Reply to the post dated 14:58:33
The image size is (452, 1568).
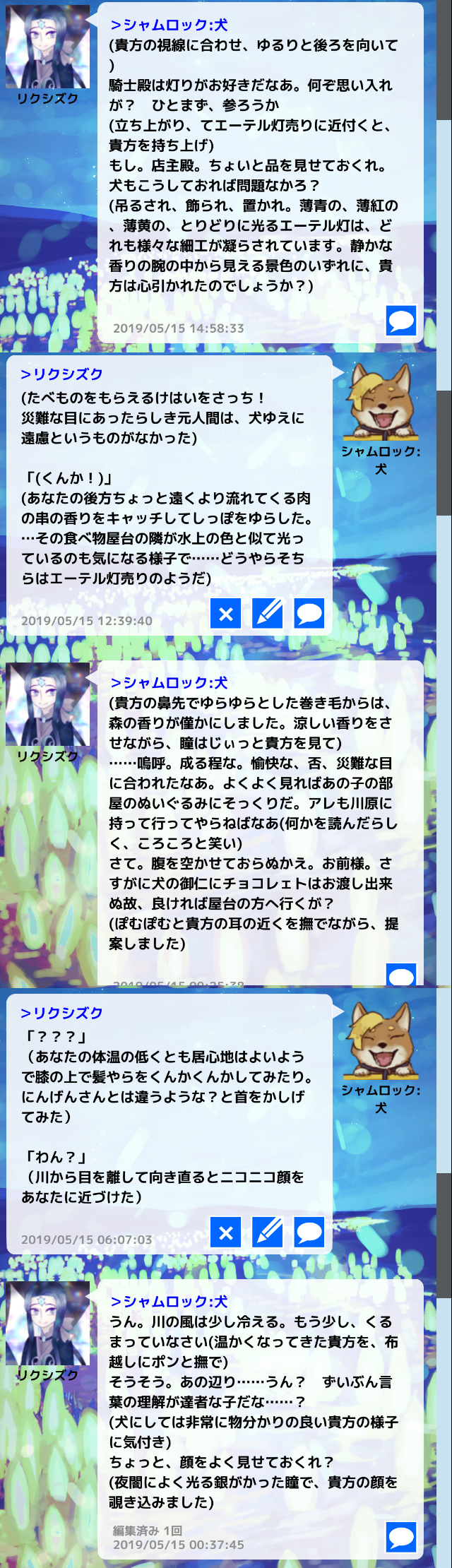(x=401, y=321)
